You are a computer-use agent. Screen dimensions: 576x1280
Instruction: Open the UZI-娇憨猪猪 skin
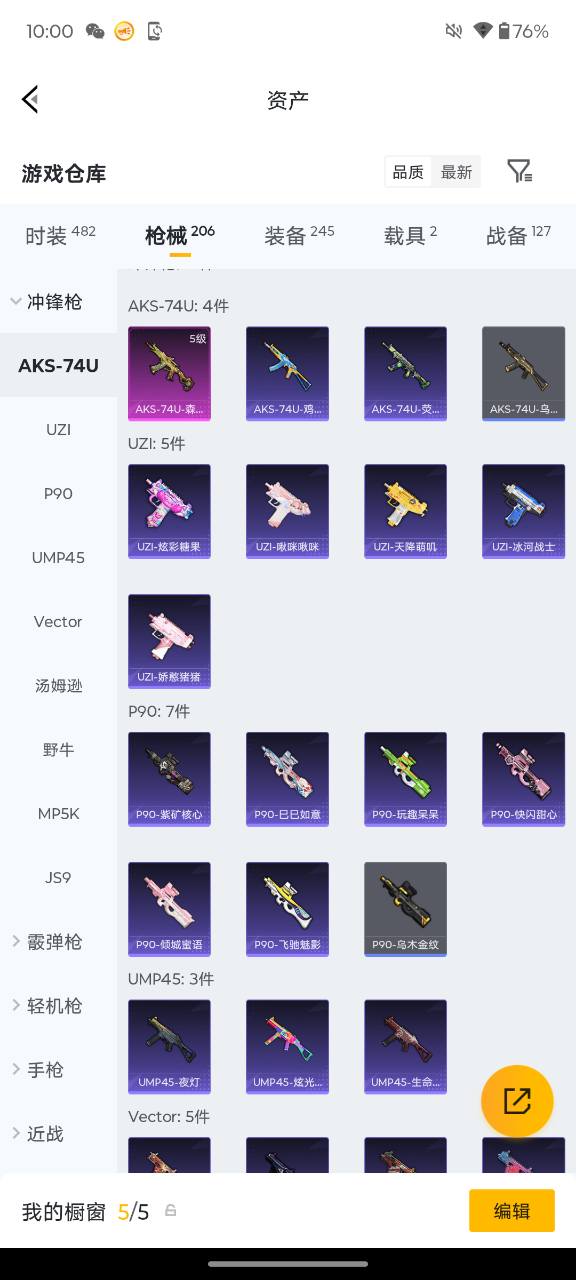coord(169,641)
